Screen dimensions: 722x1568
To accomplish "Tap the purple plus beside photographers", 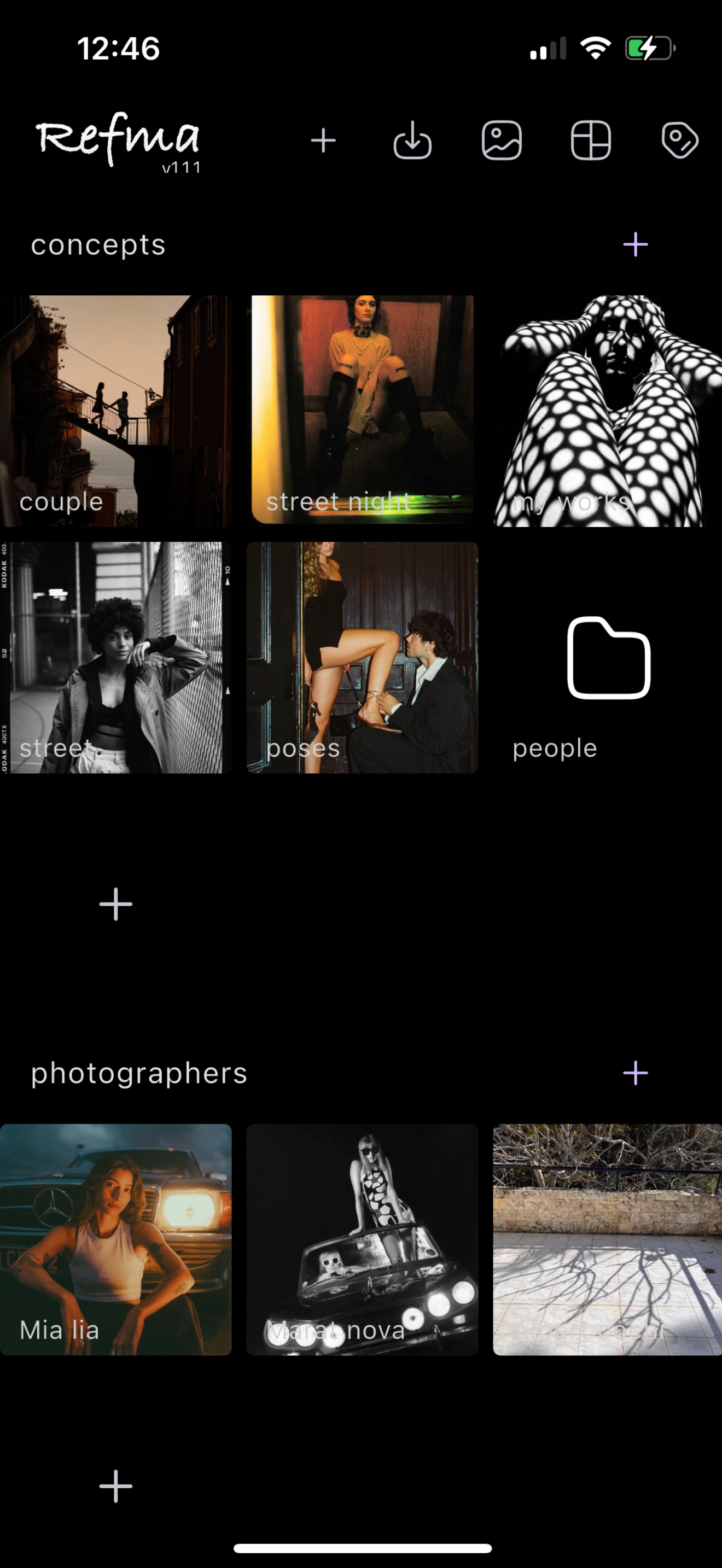I will [636, 1073].
